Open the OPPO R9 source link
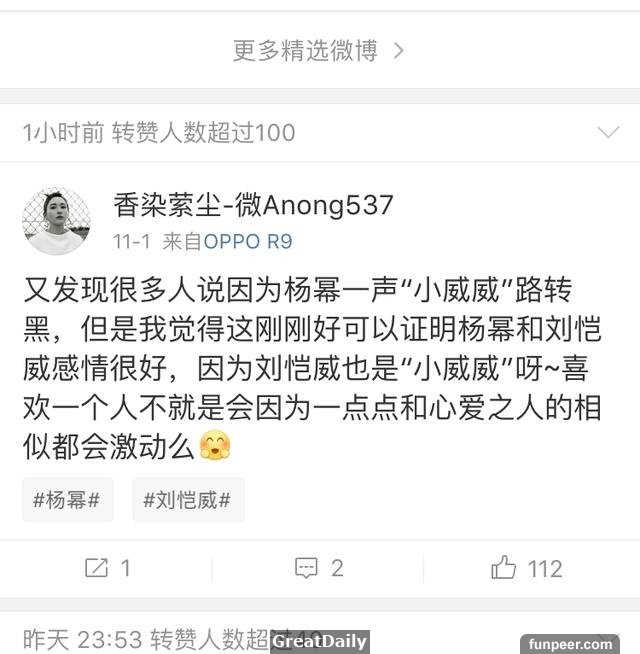 (x=248, y=242)
